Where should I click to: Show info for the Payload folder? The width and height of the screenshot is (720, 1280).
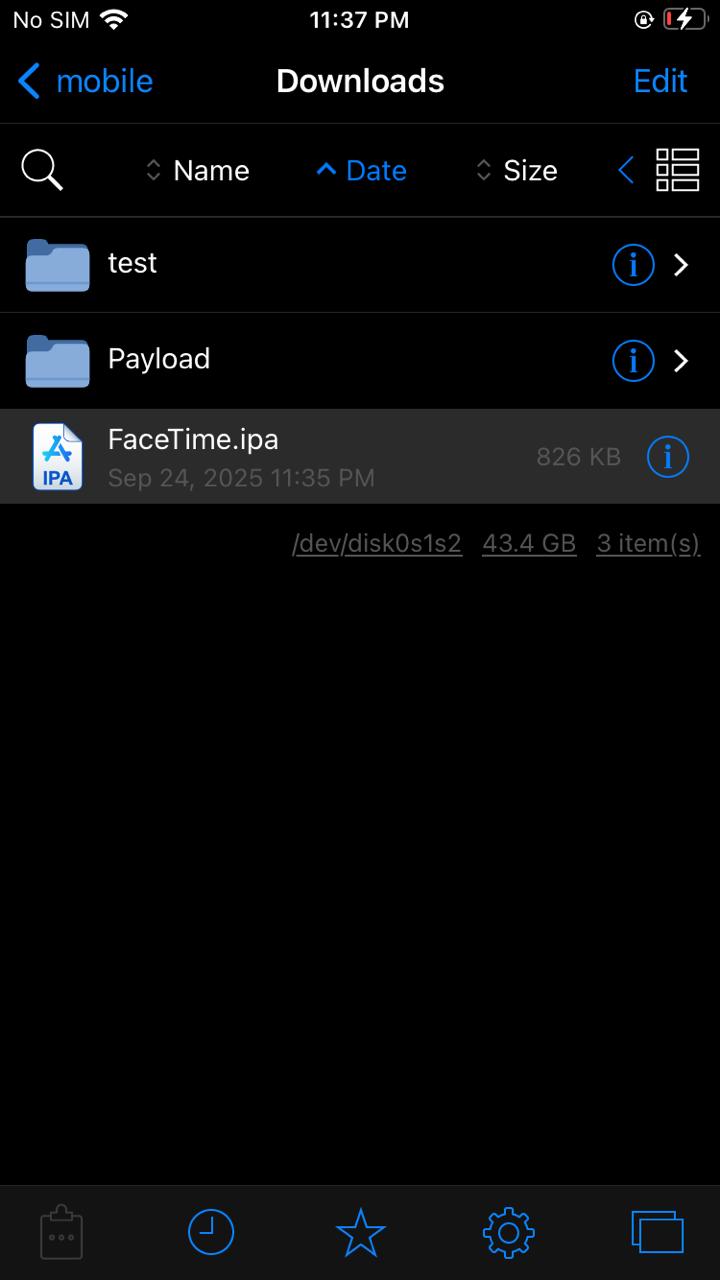click(x=632, y=361)
